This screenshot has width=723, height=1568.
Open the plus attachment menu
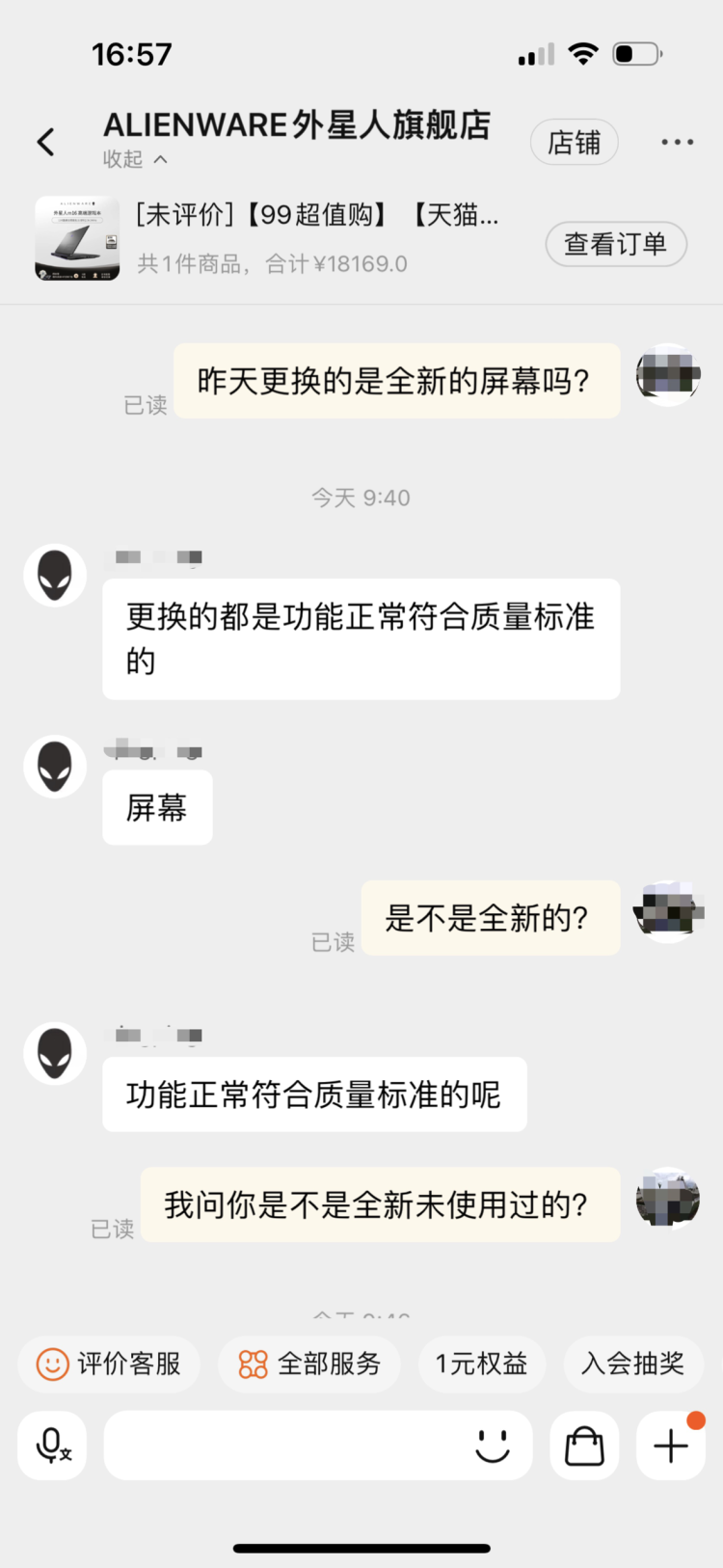(x=671, y=1446)
